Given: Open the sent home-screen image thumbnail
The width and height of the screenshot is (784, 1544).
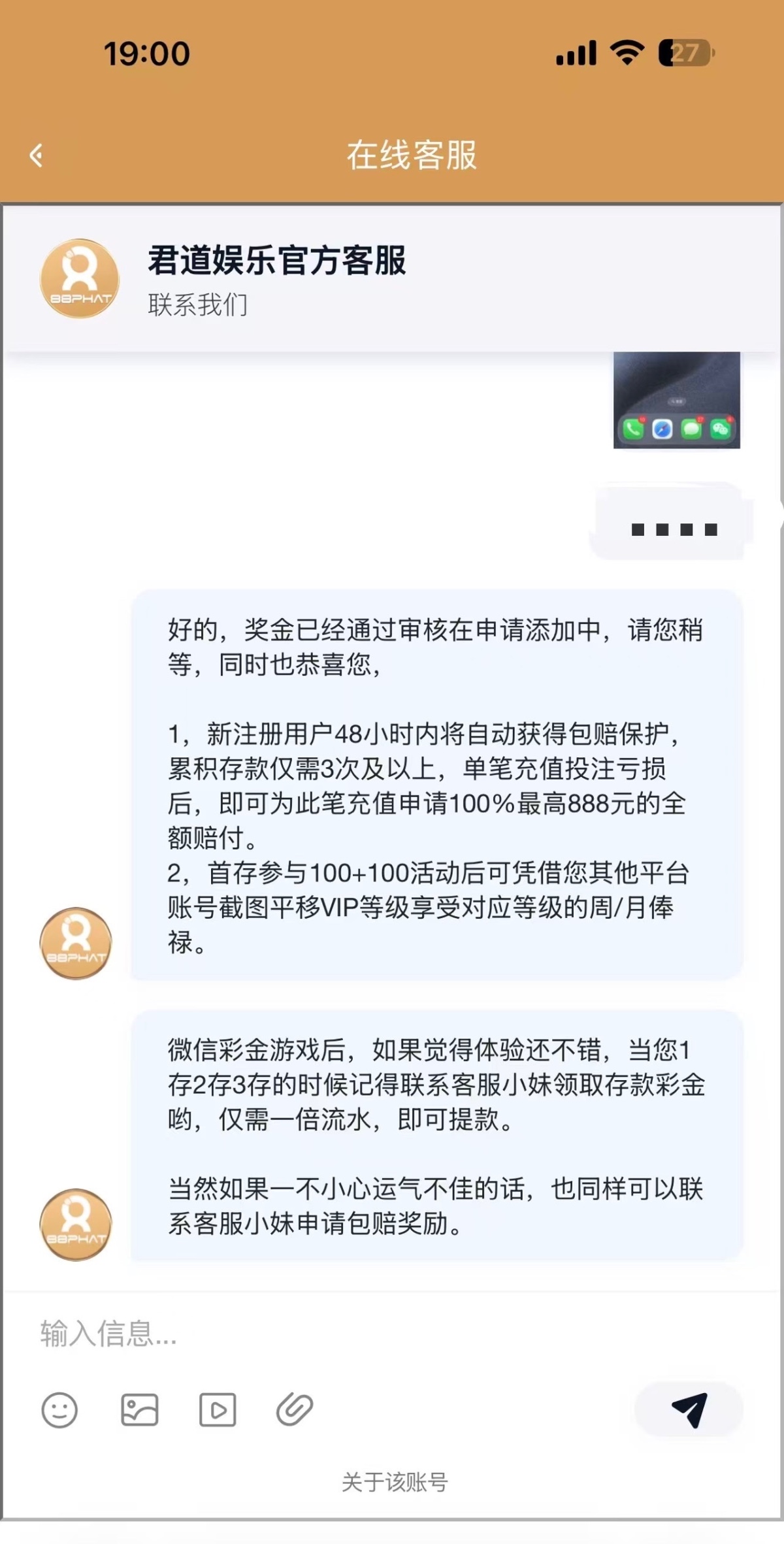Looking at the screenshot, I should point(676,400).
